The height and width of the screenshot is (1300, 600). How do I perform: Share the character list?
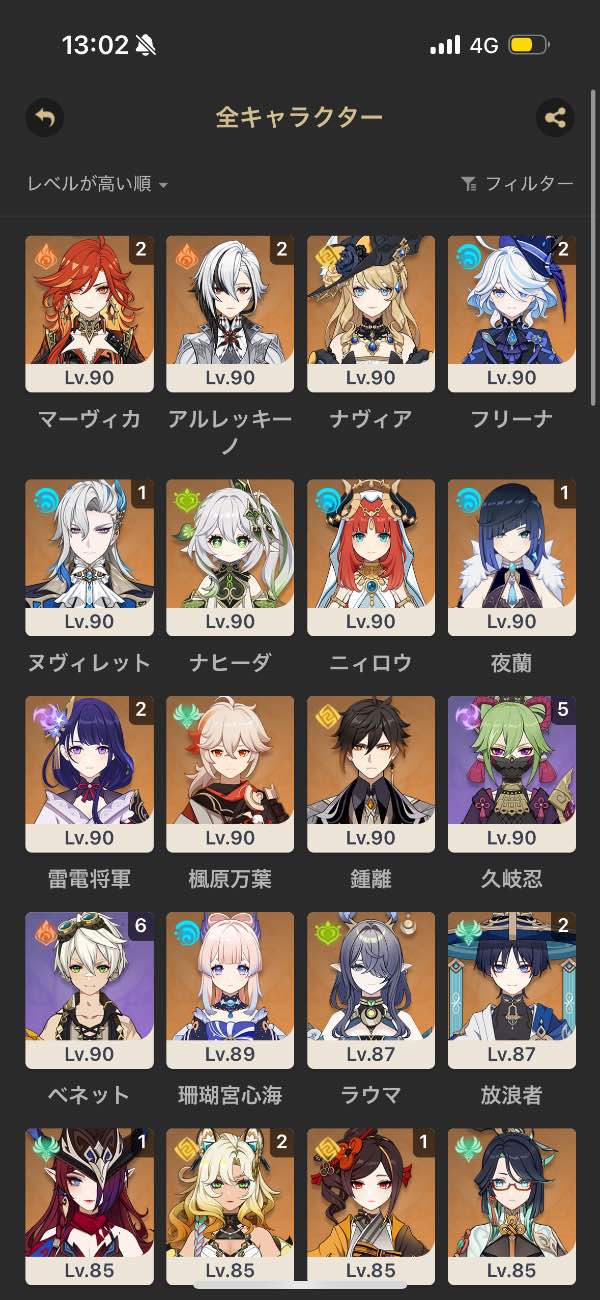click(554, 118)
